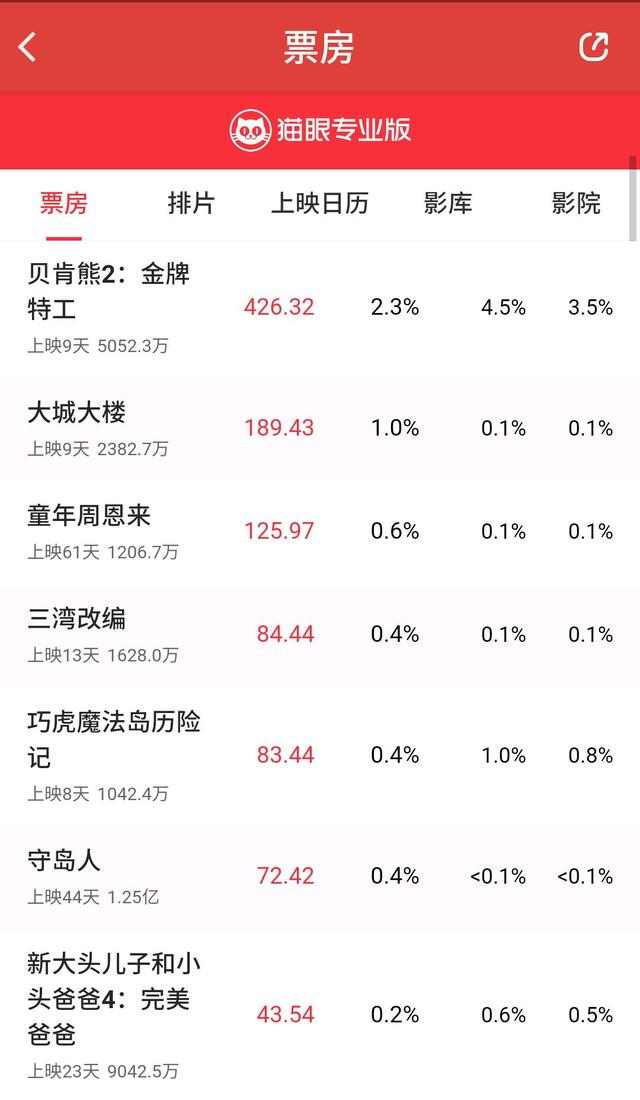Viewport: 640px width, 1100px height.
Task: Go back using the header arrow
Action: pos(27,48)
